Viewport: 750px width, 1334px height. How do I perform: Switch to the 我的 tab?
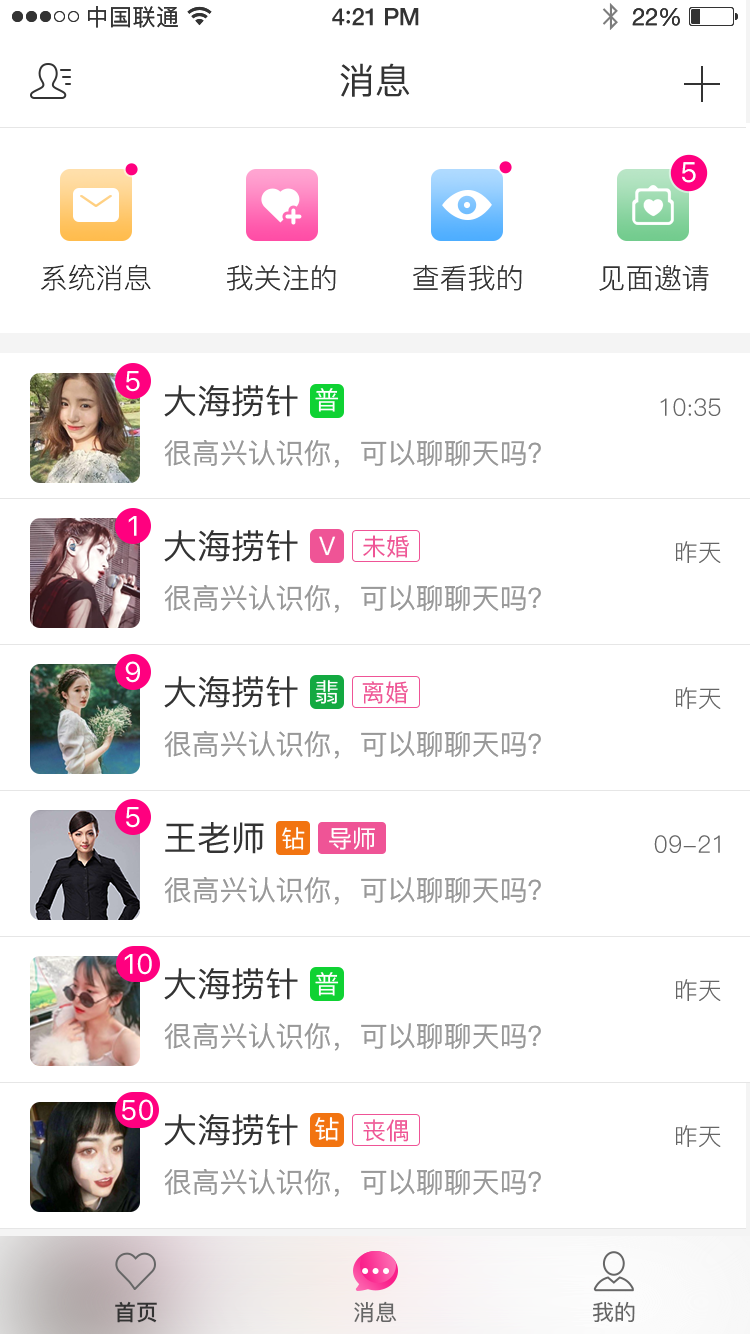613,1285
